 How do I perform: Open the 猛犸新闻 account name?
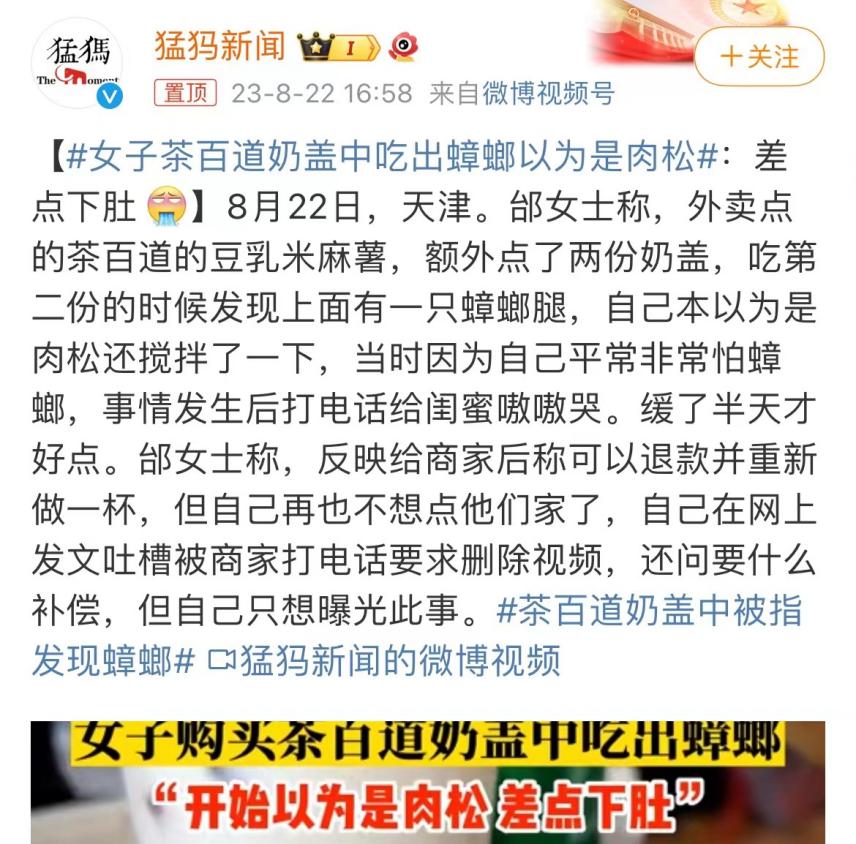coord(219,46)
